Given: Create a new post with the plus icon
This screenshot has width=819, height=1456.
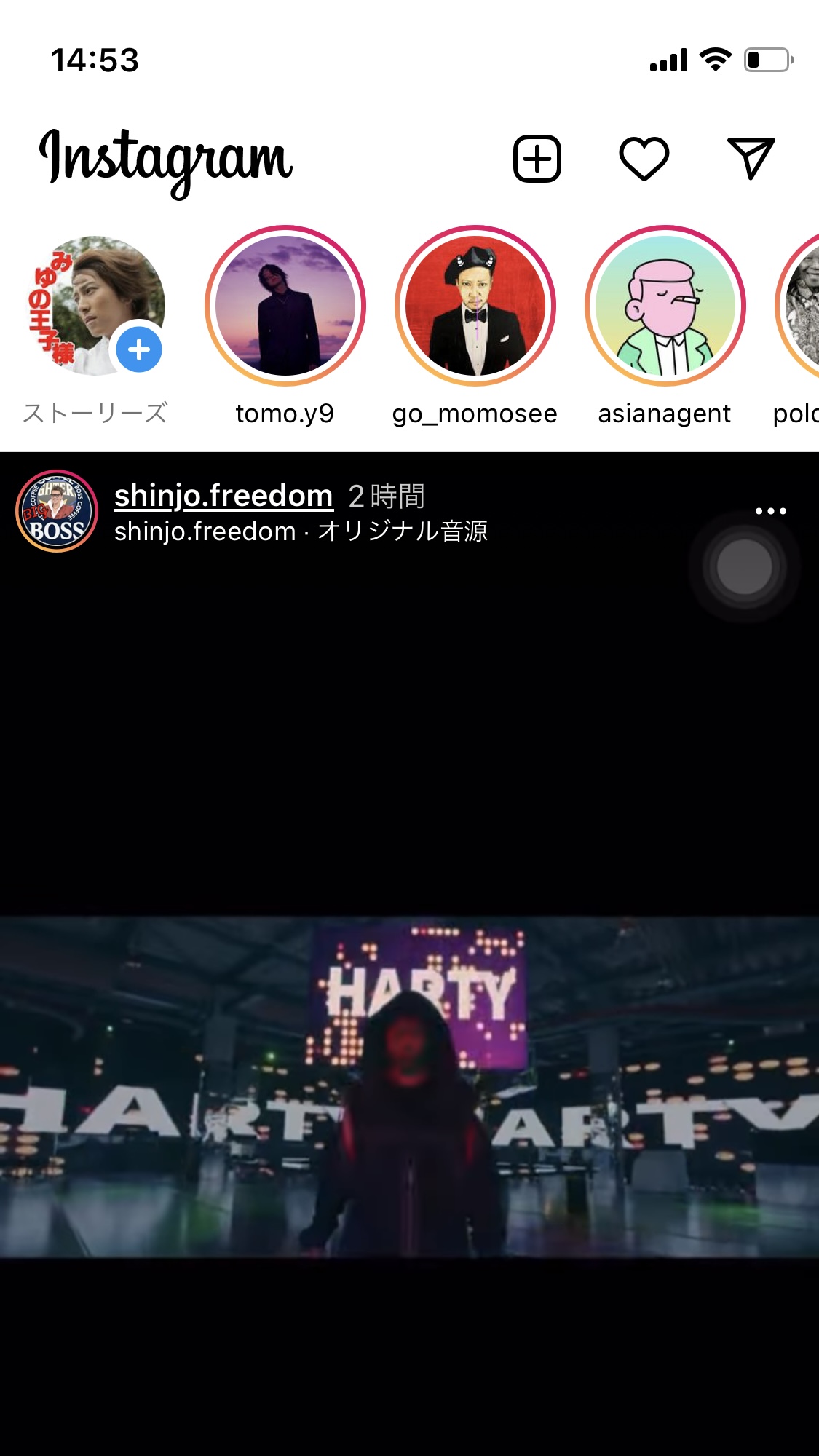Looking at the screenshot, I should (x=537, y=158).
